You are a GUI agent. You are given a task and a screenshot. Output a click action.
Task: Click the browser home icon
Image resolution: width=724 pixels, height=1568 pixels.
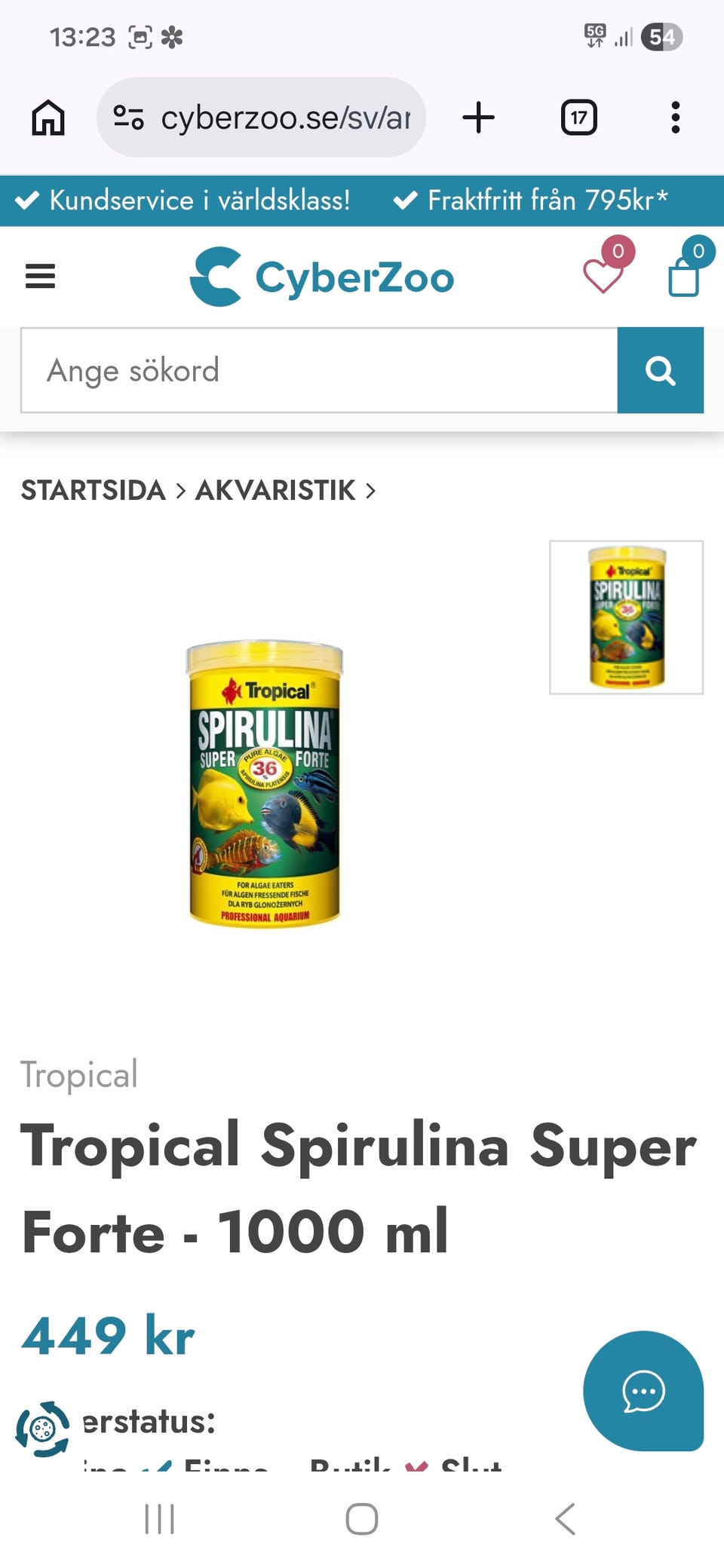47,117
